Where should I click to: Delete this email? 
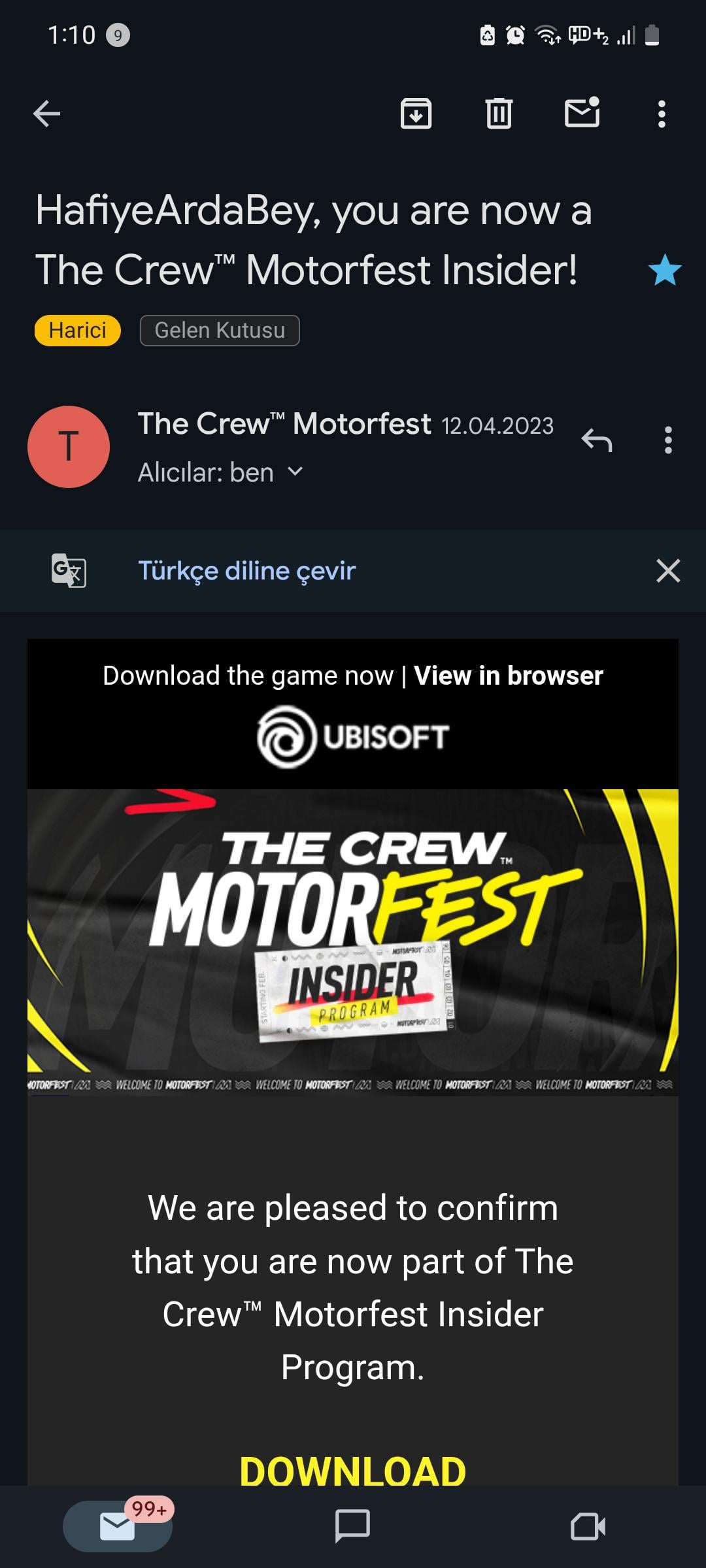point(499,114)
